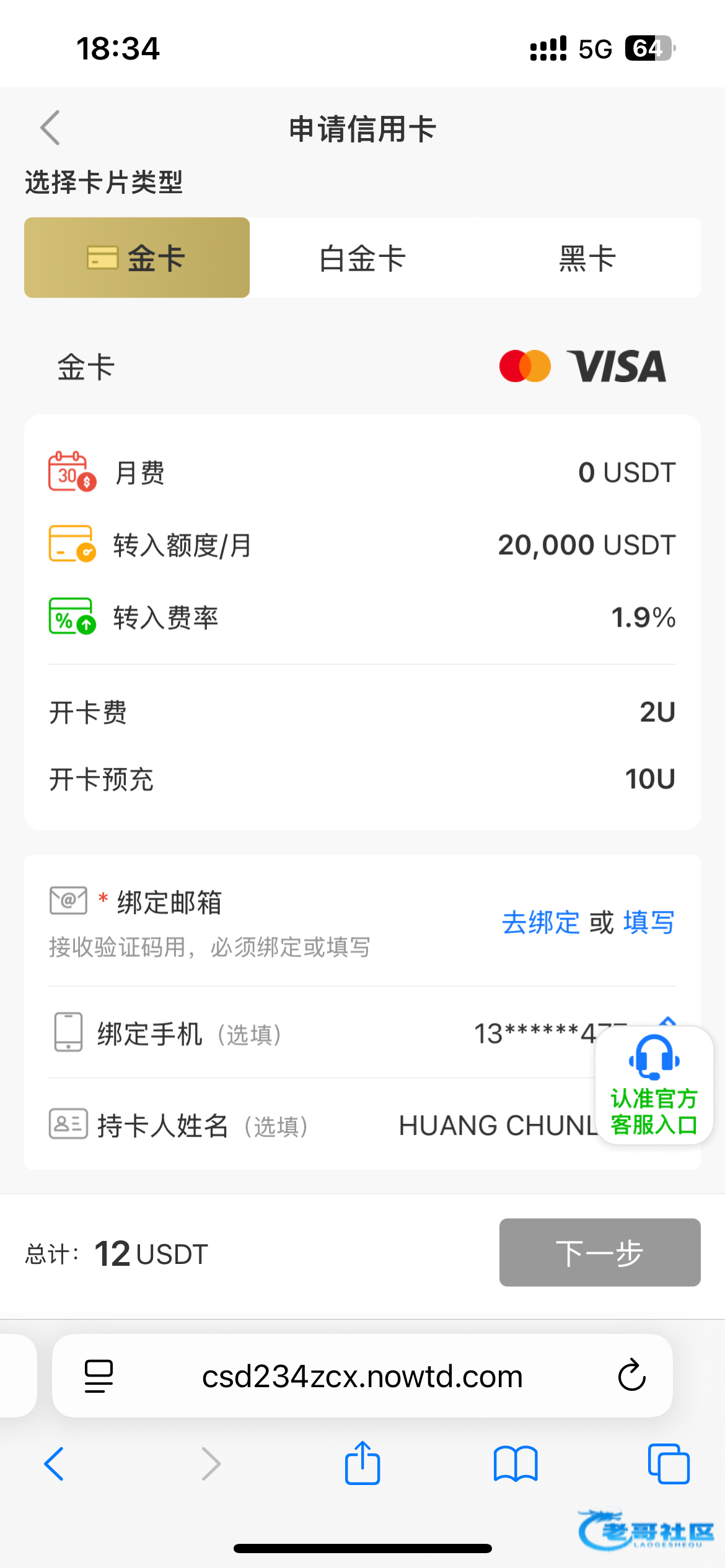
Task: Select the 金卡 card type
Action: [137, 258]
